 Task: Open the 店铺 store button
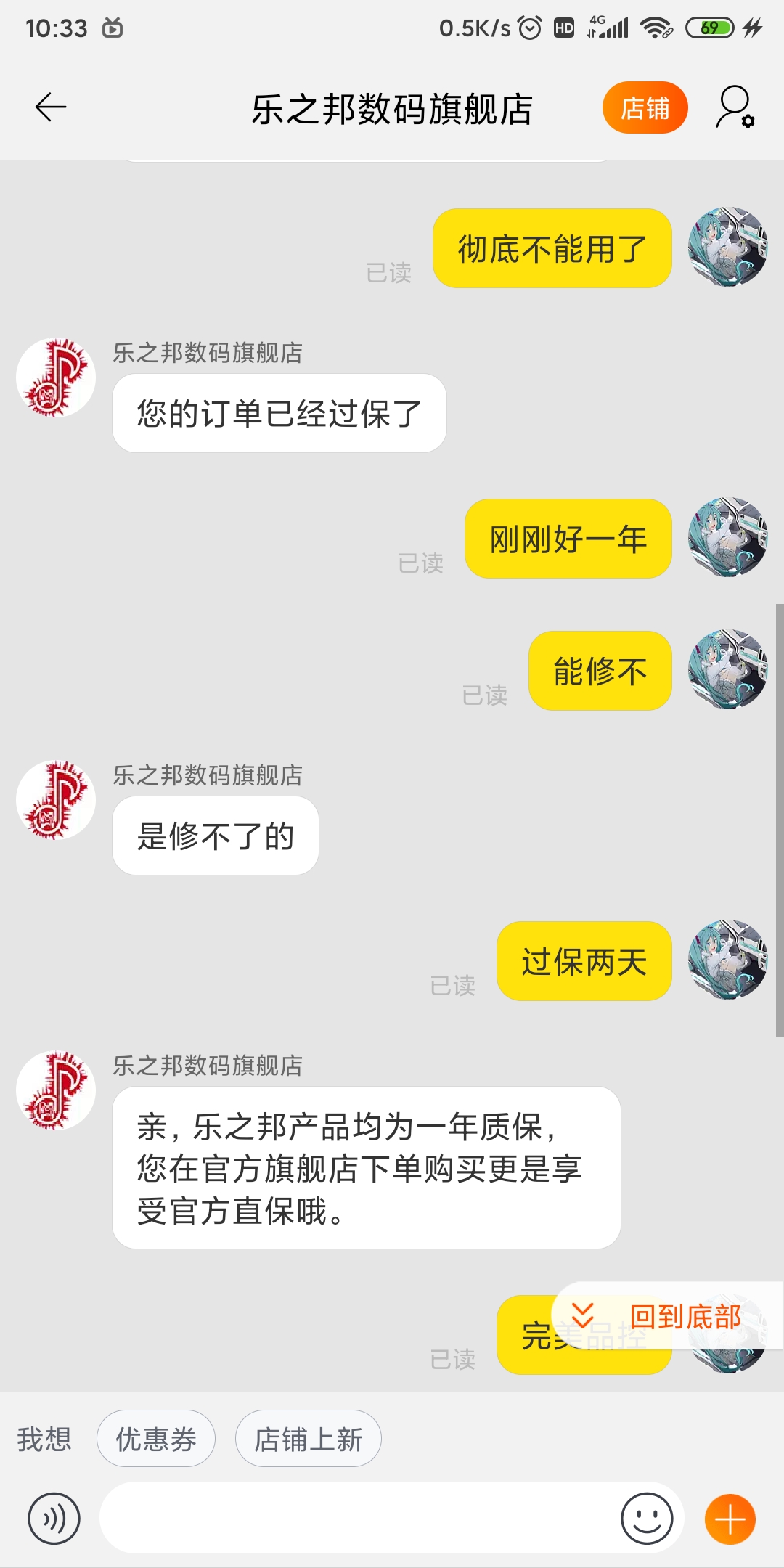645,107
